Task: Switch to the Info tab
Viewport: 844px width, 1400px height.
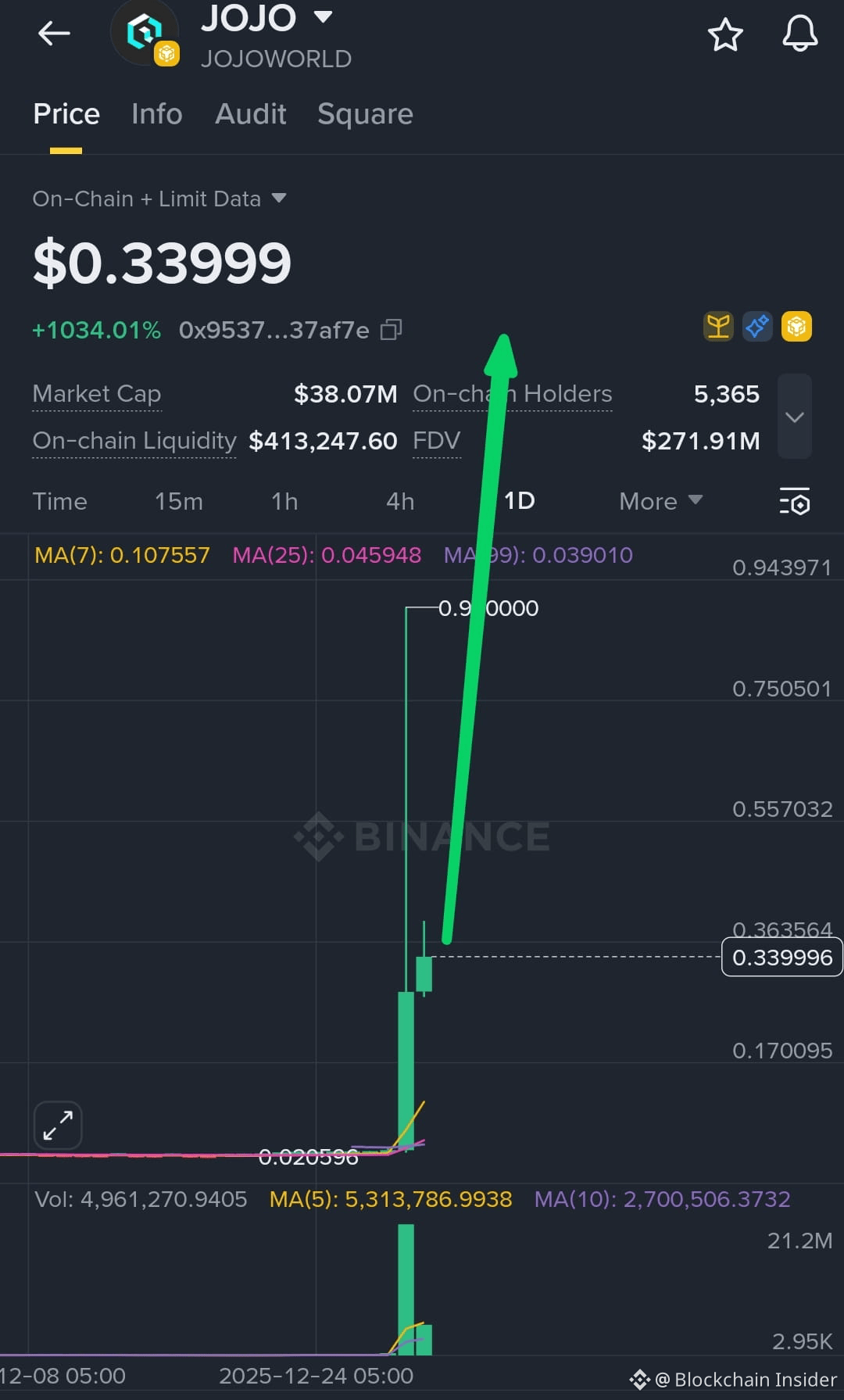Action: tap(156, 115)
